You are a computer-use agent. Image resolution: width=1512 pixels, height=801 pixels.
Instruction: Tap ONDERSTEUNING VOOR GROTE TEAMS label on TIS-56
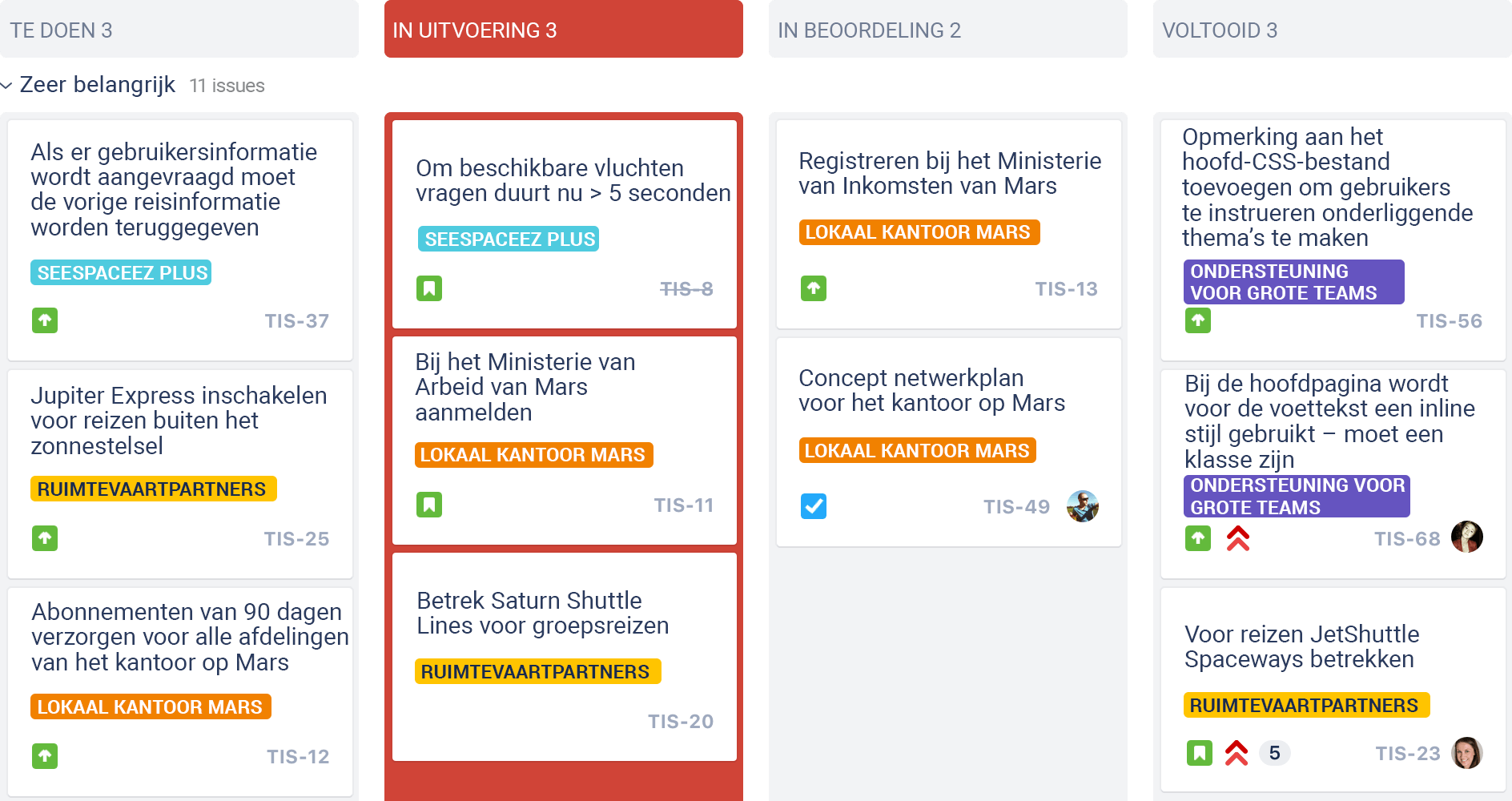pos(1293,282)
